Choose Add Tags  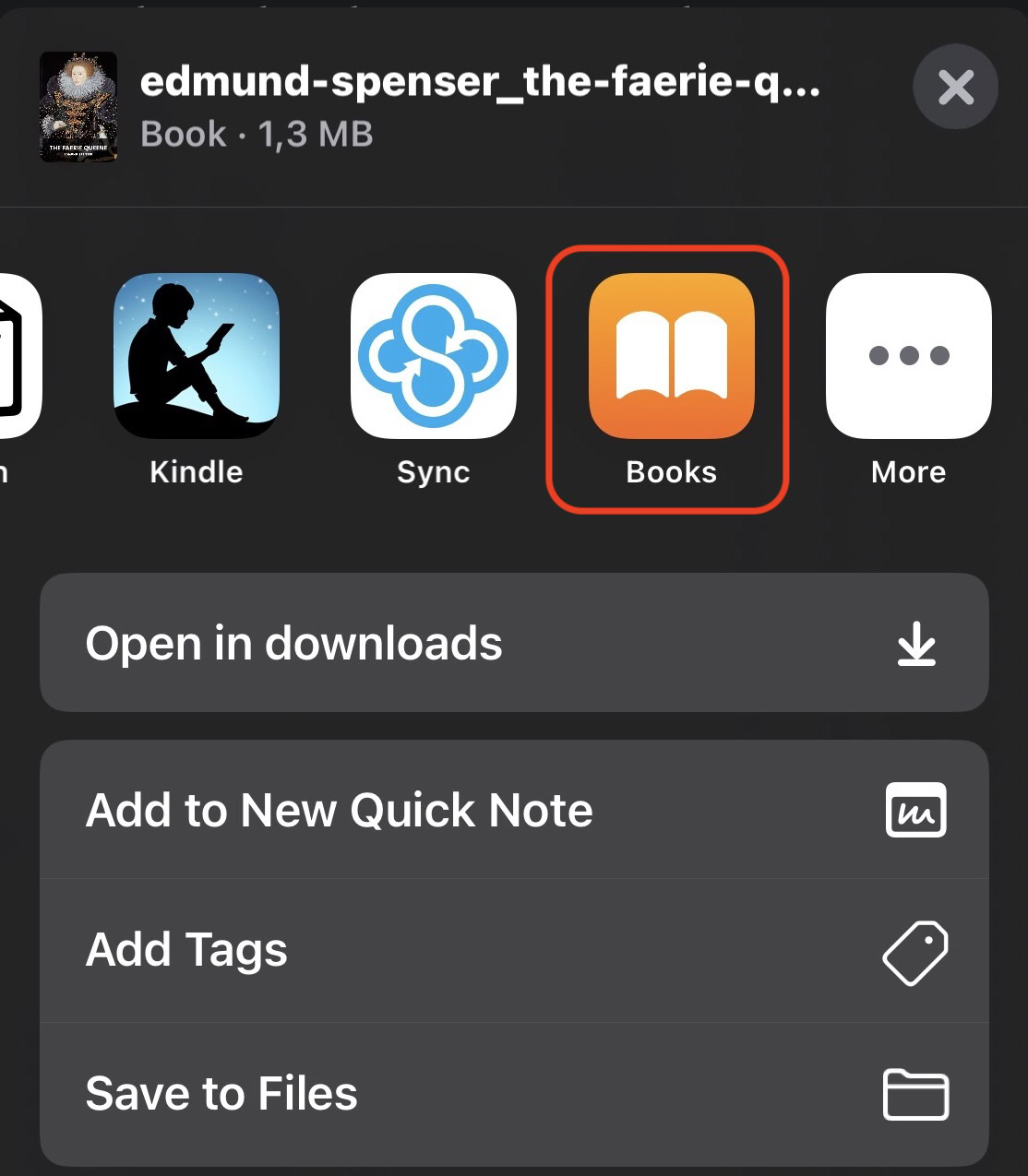point(514,950)
